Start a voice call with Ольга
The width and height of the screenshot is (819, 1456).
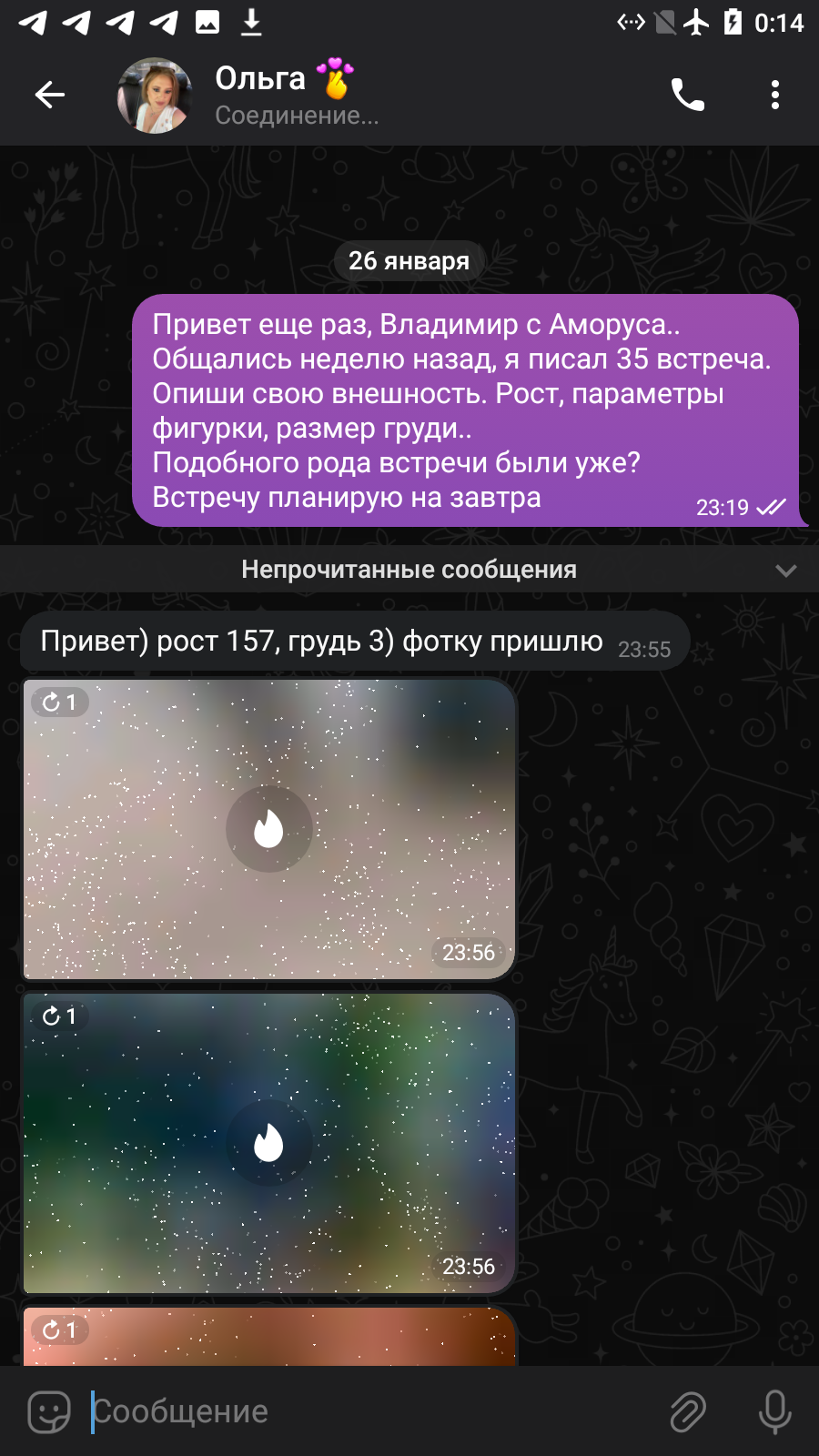pyautogui.click(x=688, y=95)
